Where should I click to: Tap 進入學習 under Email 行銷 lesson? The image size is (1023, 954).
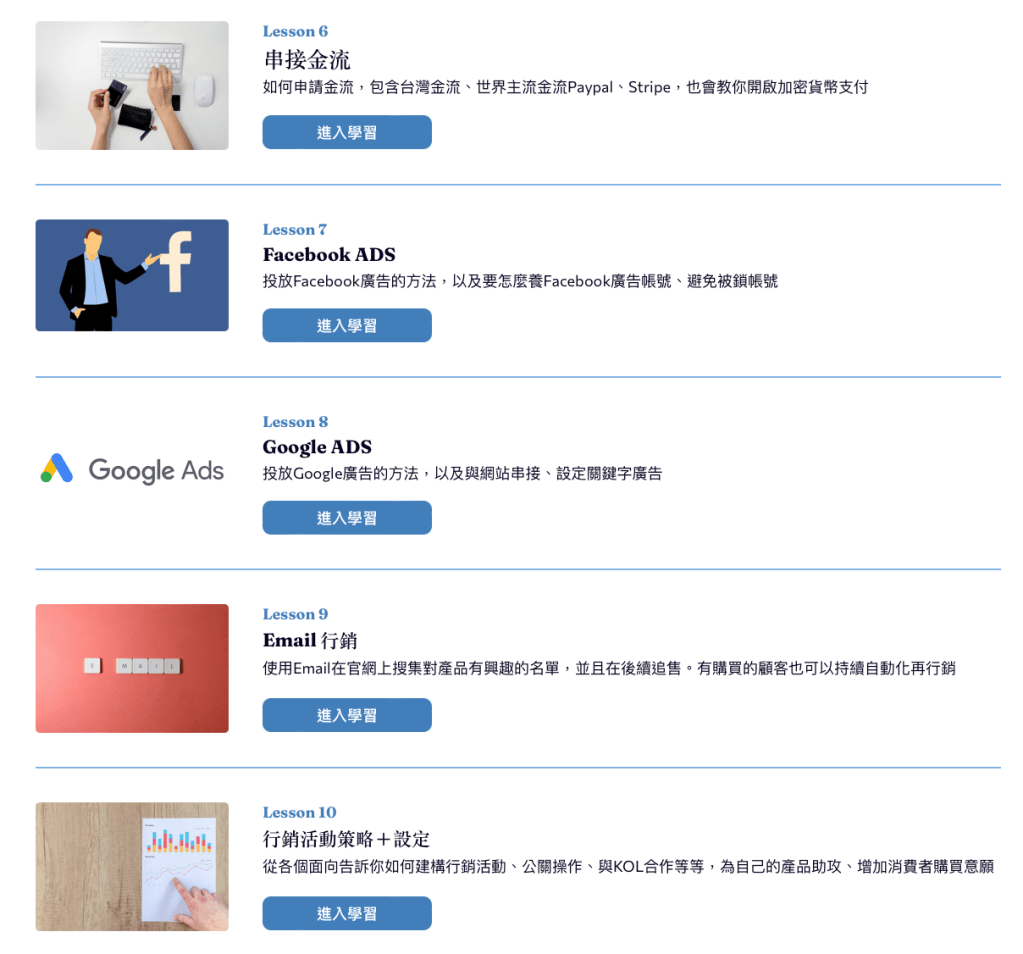click(x=346, y=715)
